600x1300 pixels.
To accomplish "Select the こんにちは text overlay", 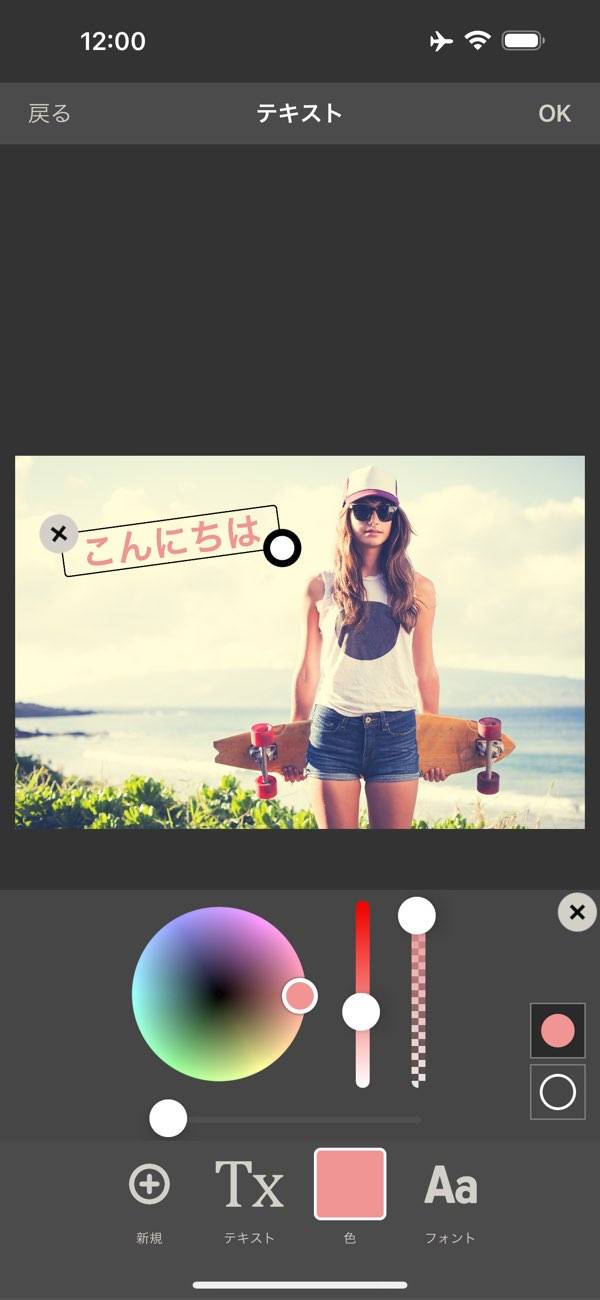I will [x=170, y=541].
